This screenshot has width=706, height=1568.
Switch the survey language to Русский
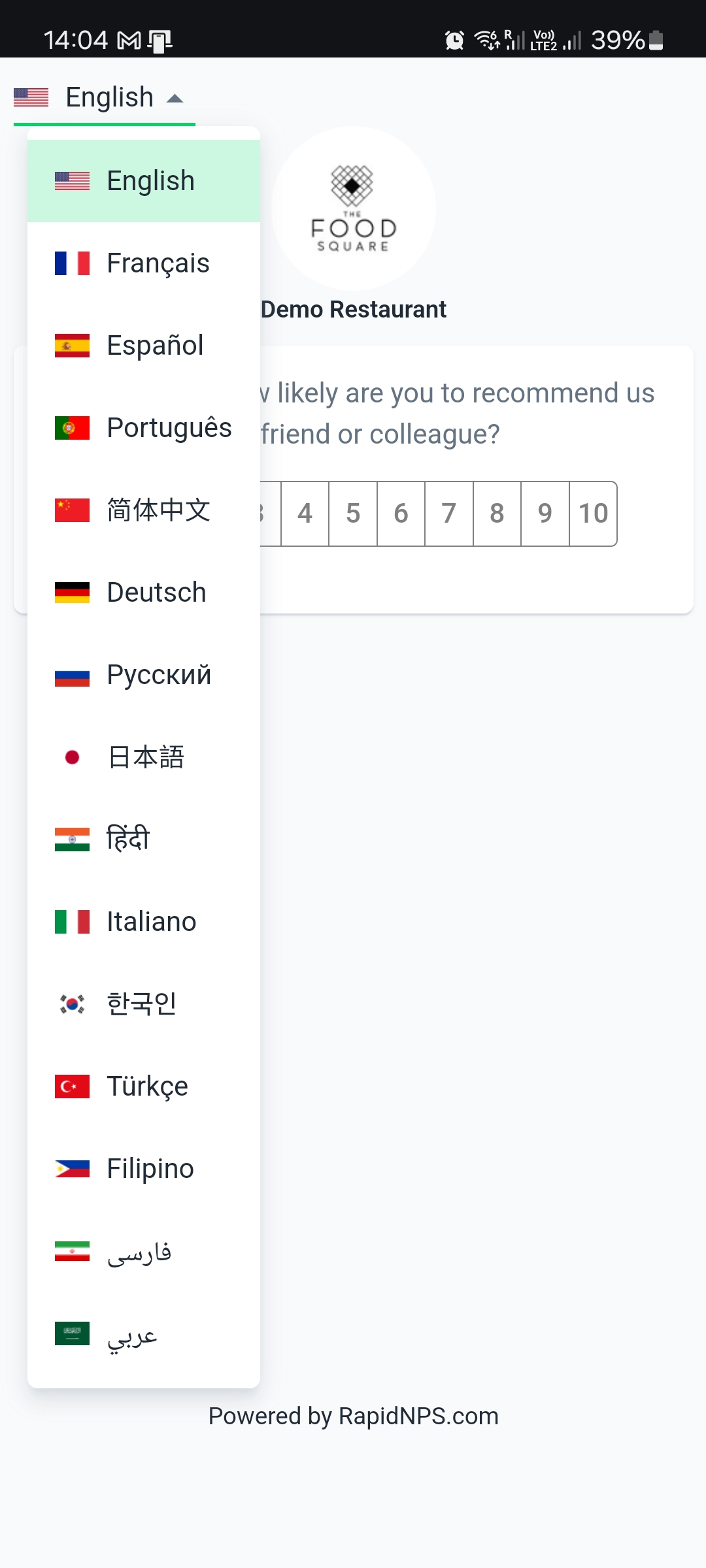[x=158, y=674]
